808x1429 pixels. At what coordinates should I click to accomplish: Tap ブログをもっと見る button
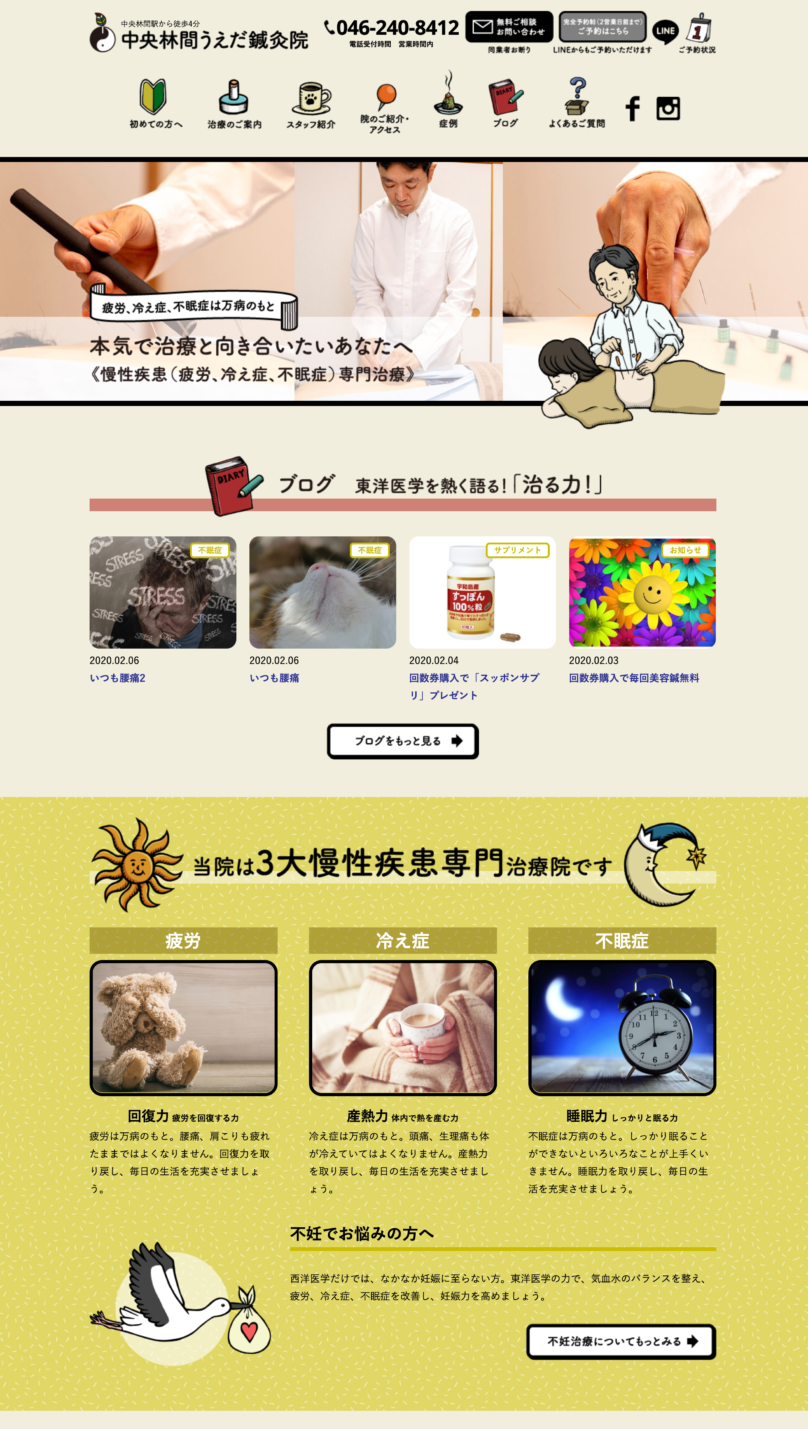point(402,741)
